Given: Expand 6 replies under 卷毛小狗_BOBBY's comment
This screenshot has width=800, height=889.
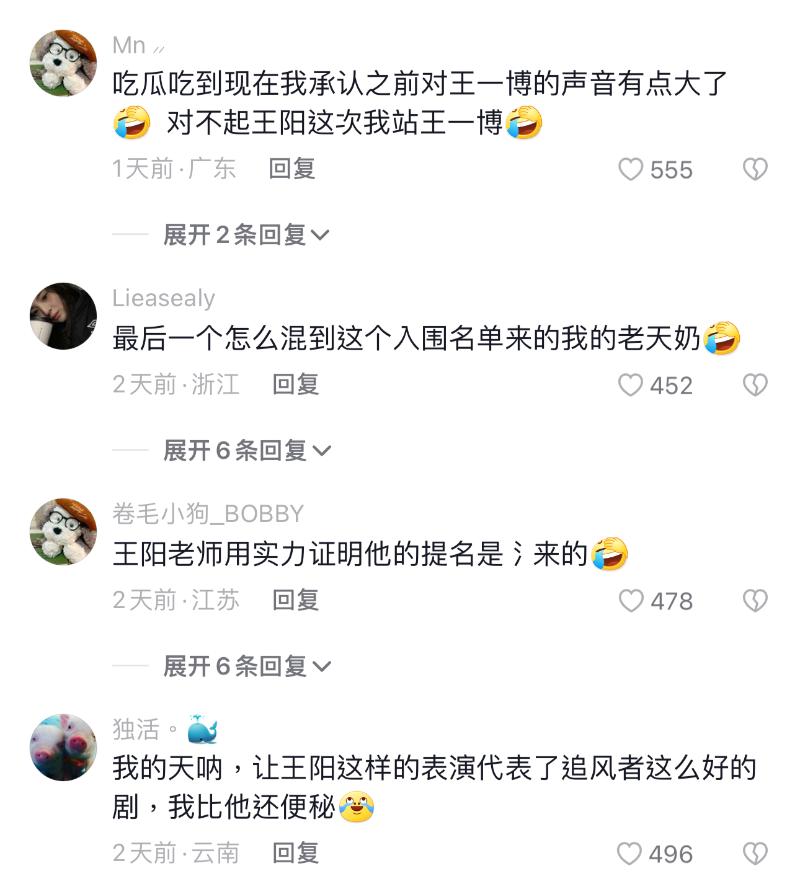Looking at the screenshot, I should (246, 666).
